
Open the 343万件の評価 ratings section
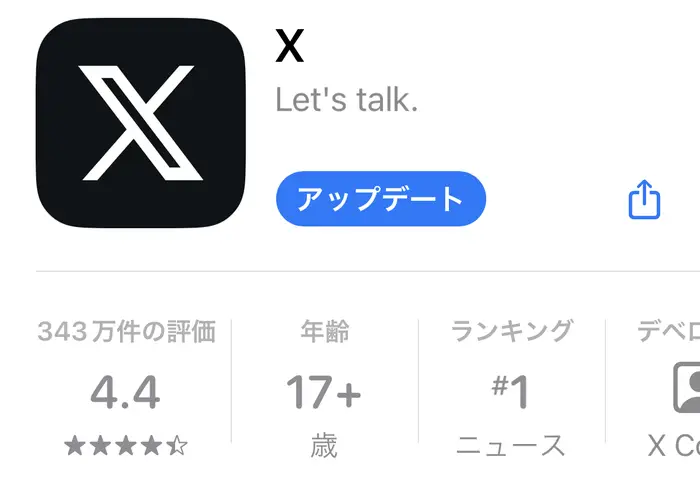click(x=126, y=390)
